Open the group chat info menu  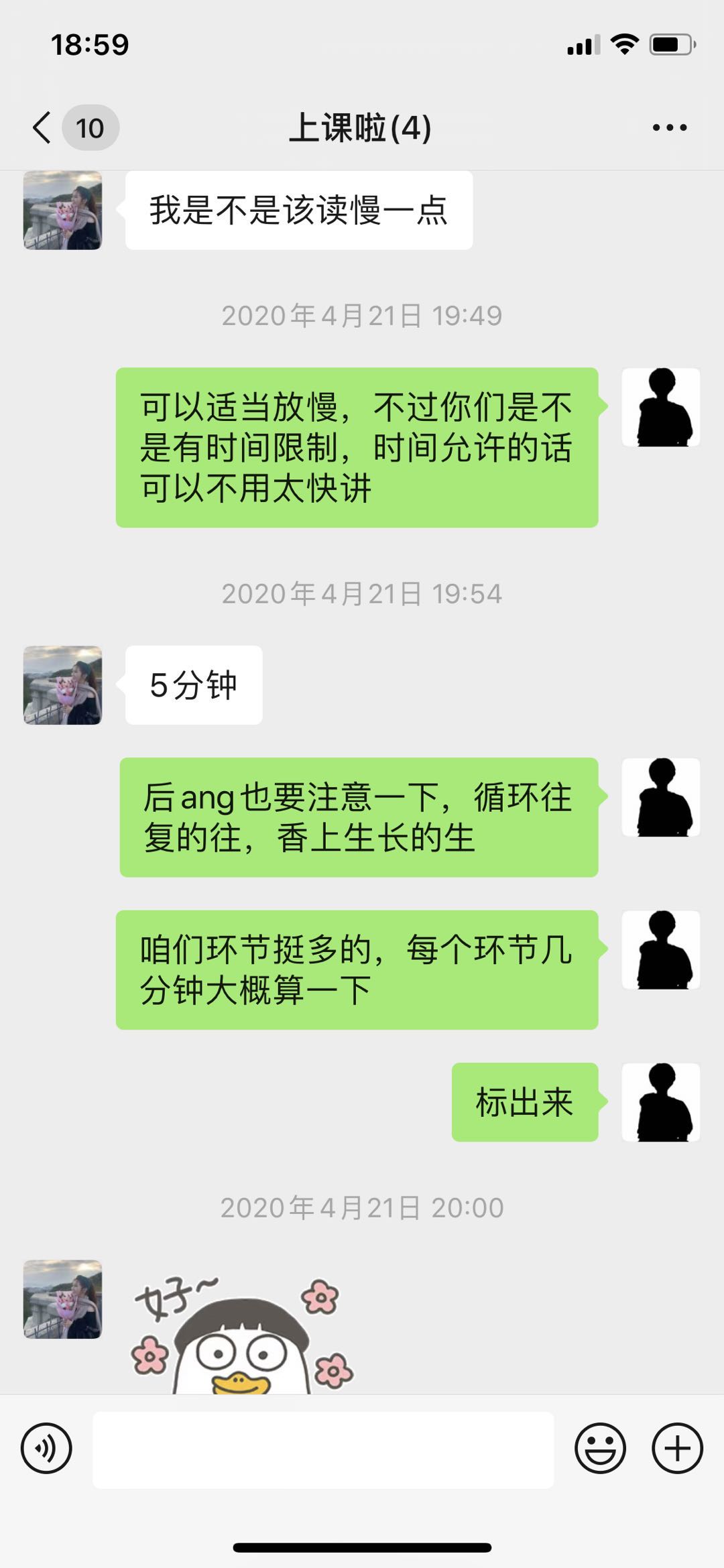click(669, 127)
